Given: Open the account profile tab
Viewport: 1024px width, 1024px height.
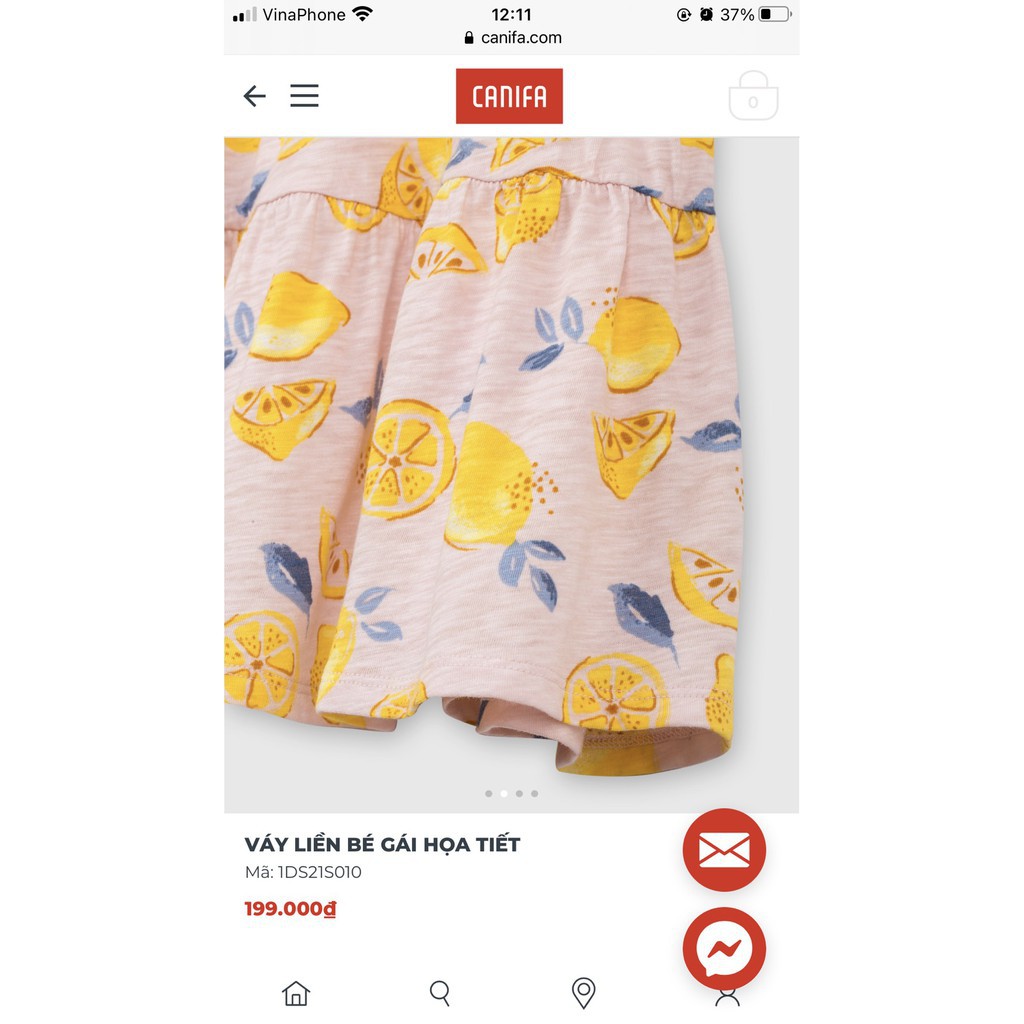Looking at the screenshot, I should click(727, 995).
